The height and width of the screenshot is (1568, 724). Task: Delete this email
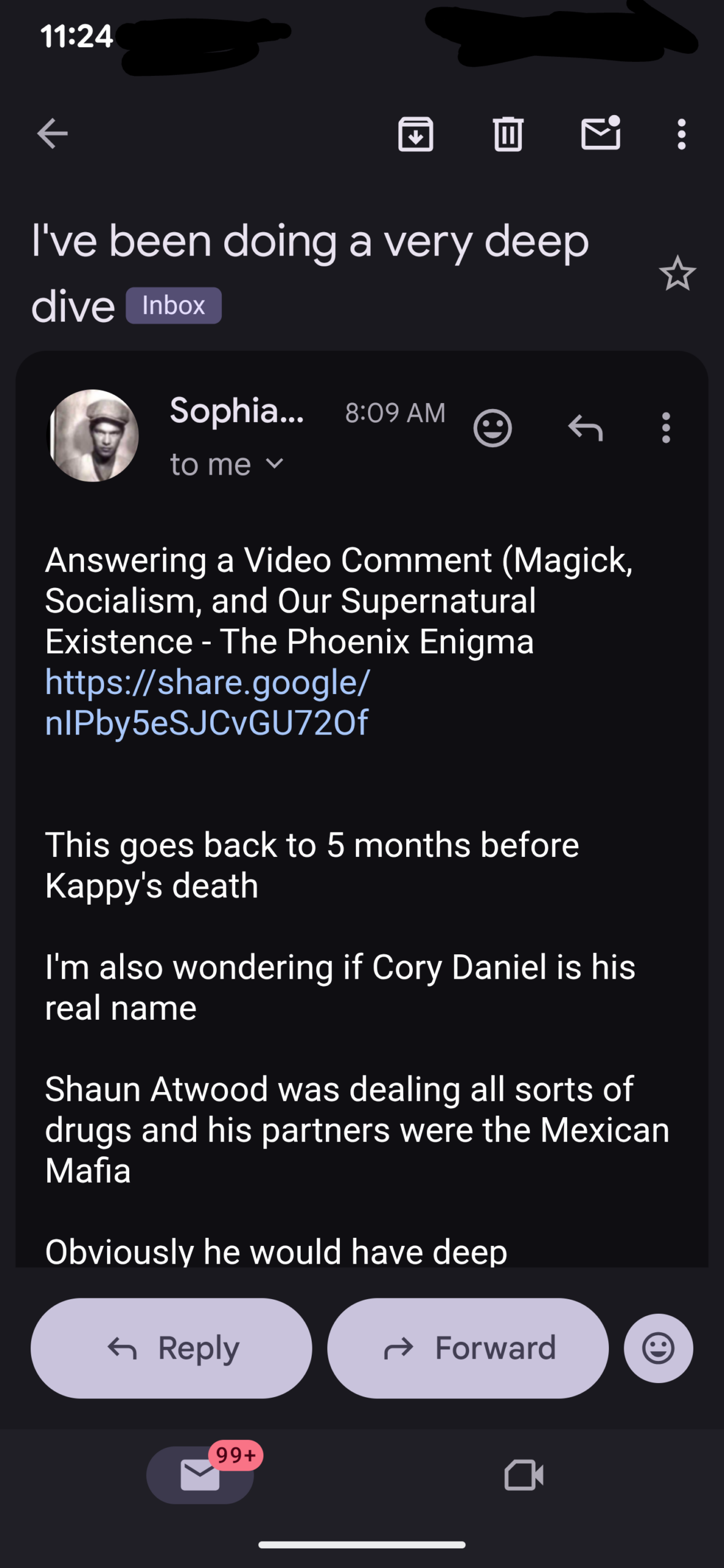click(x=508, y=134)
